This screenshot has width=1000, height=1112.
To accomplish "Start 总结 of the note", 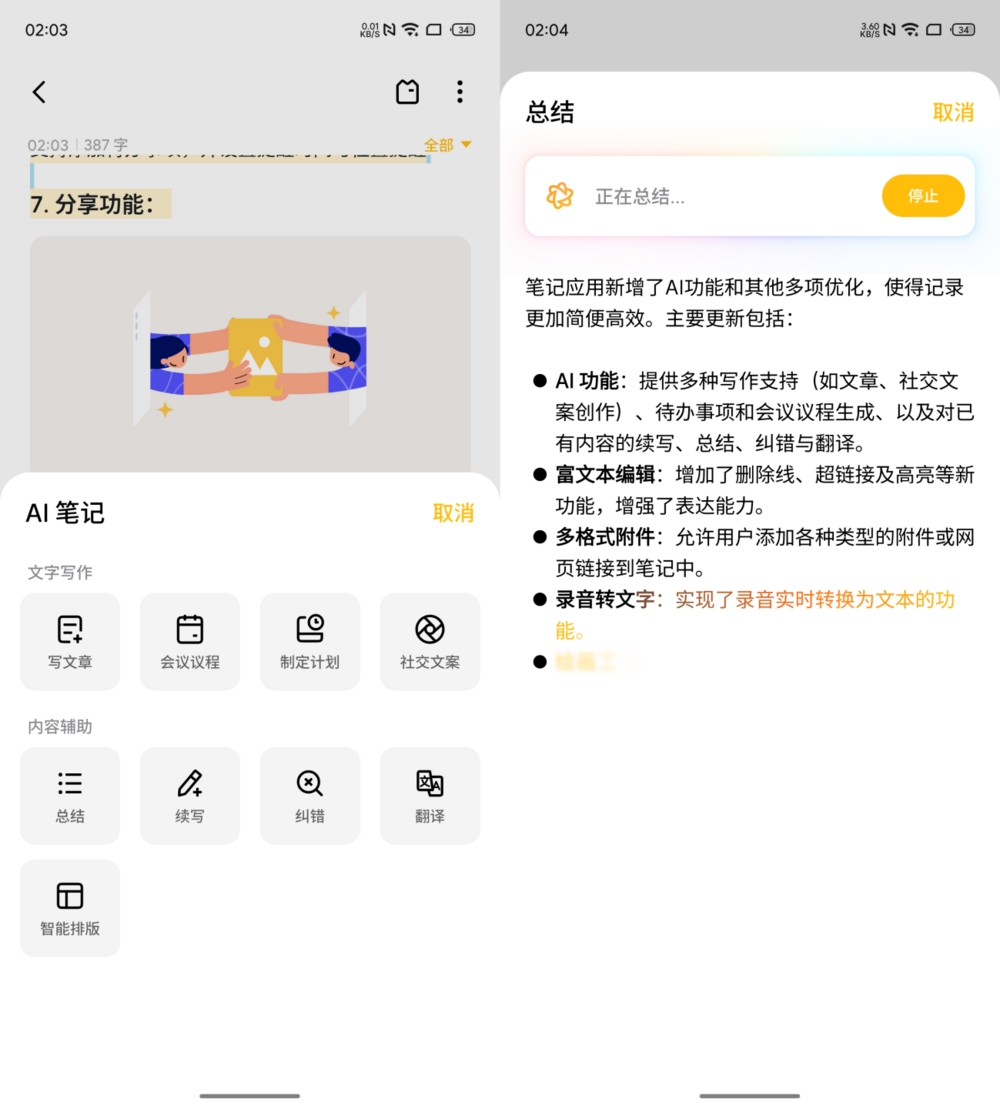I will 70,795.
